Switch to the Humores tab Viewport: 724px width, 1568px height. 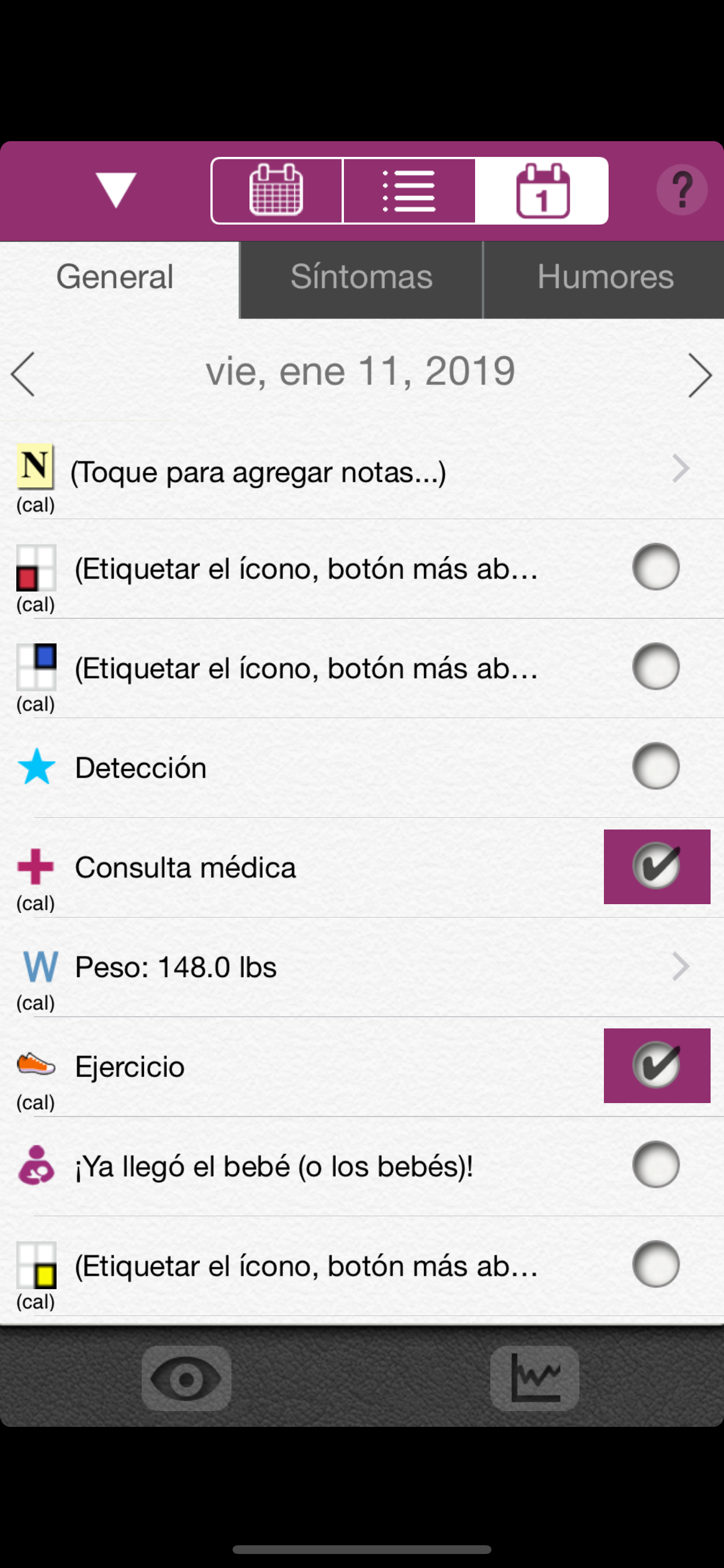click(604, 278)
